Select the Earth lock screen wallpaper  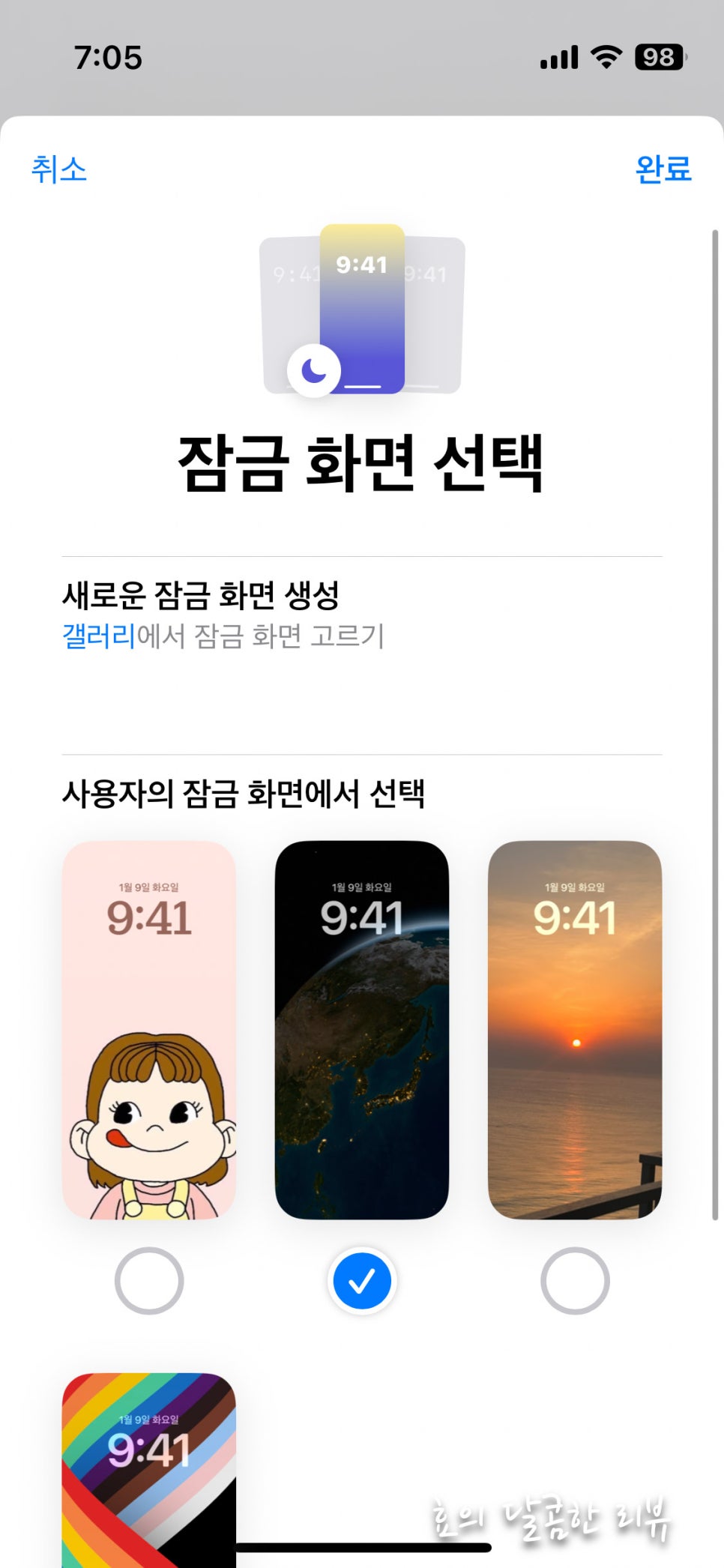tap(362, 1030)
